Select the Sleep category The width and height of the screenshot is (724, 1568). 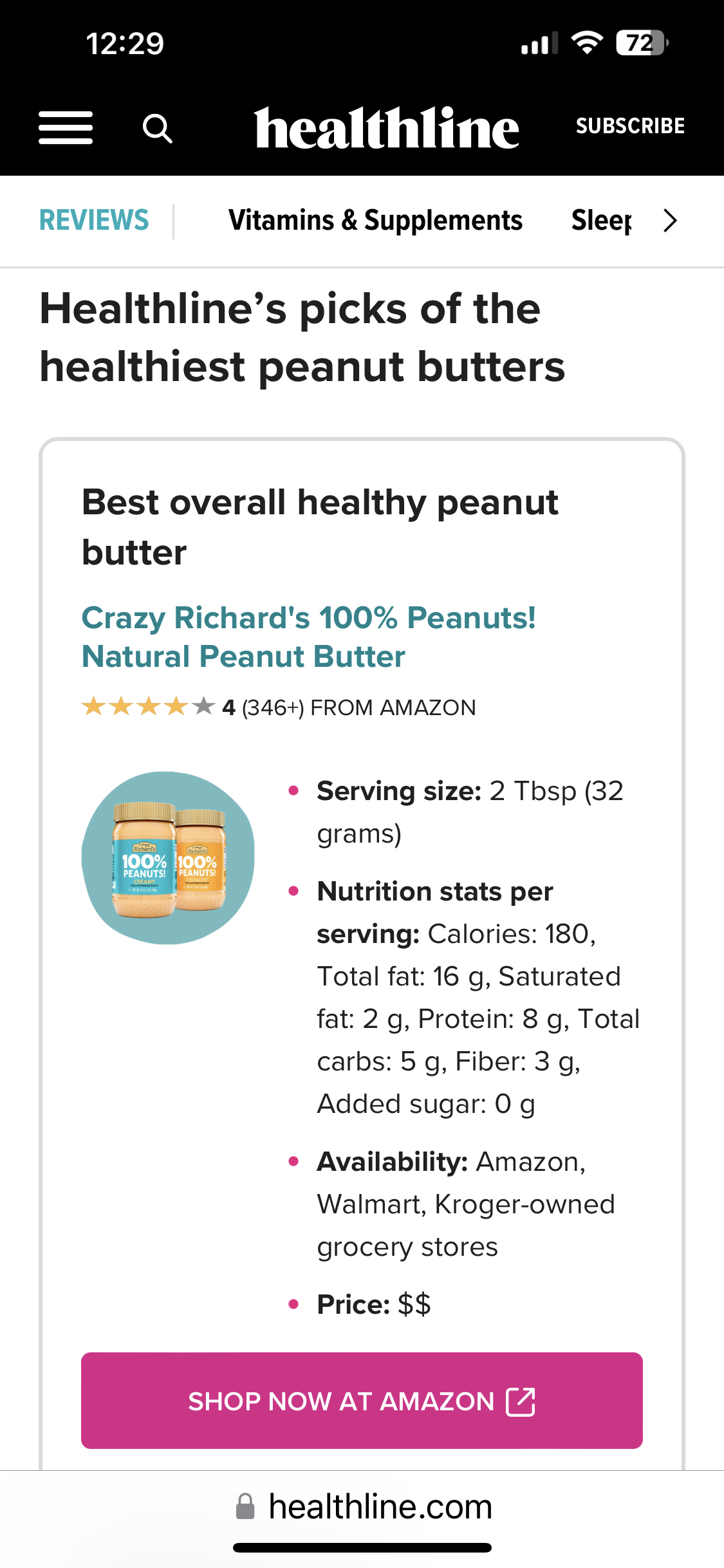coord(601,220)
